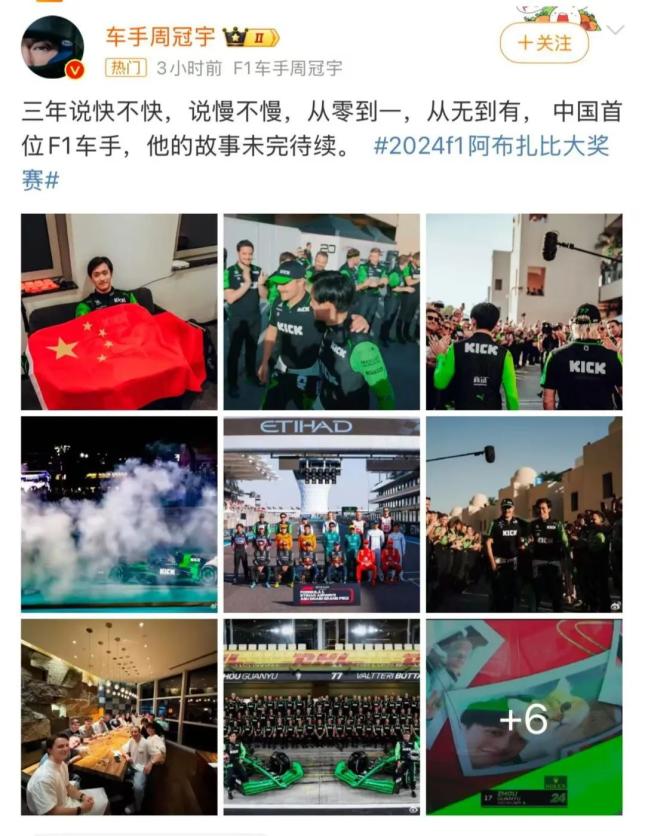Open 车手周冠宇's profile avatar
Screen dimensions: 645x836
[x=53, y=47]
